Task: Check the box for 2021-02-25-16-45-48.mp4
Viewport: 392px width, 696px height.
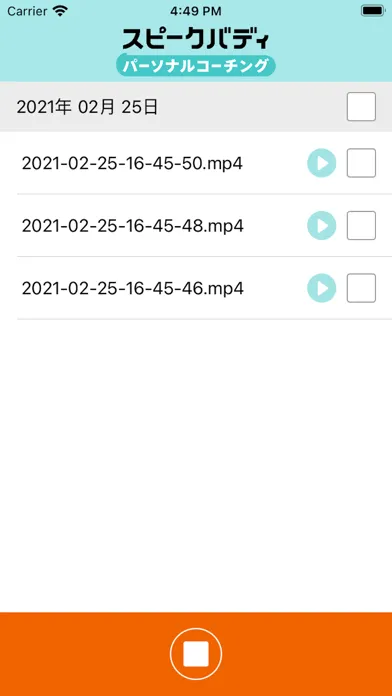Action: tap(361, 226)
